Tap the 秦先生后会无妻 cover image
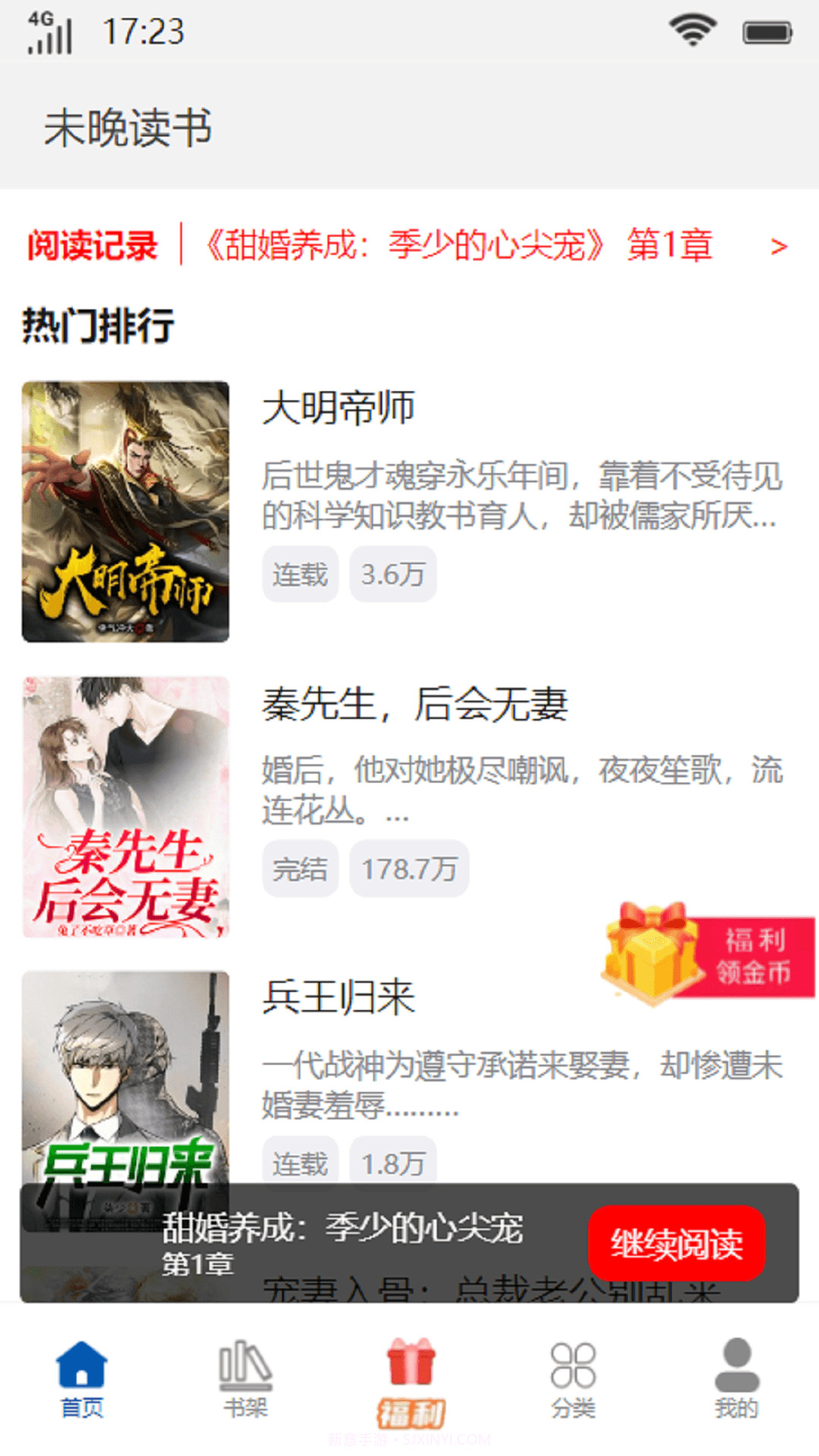 (x=127, y=809)
